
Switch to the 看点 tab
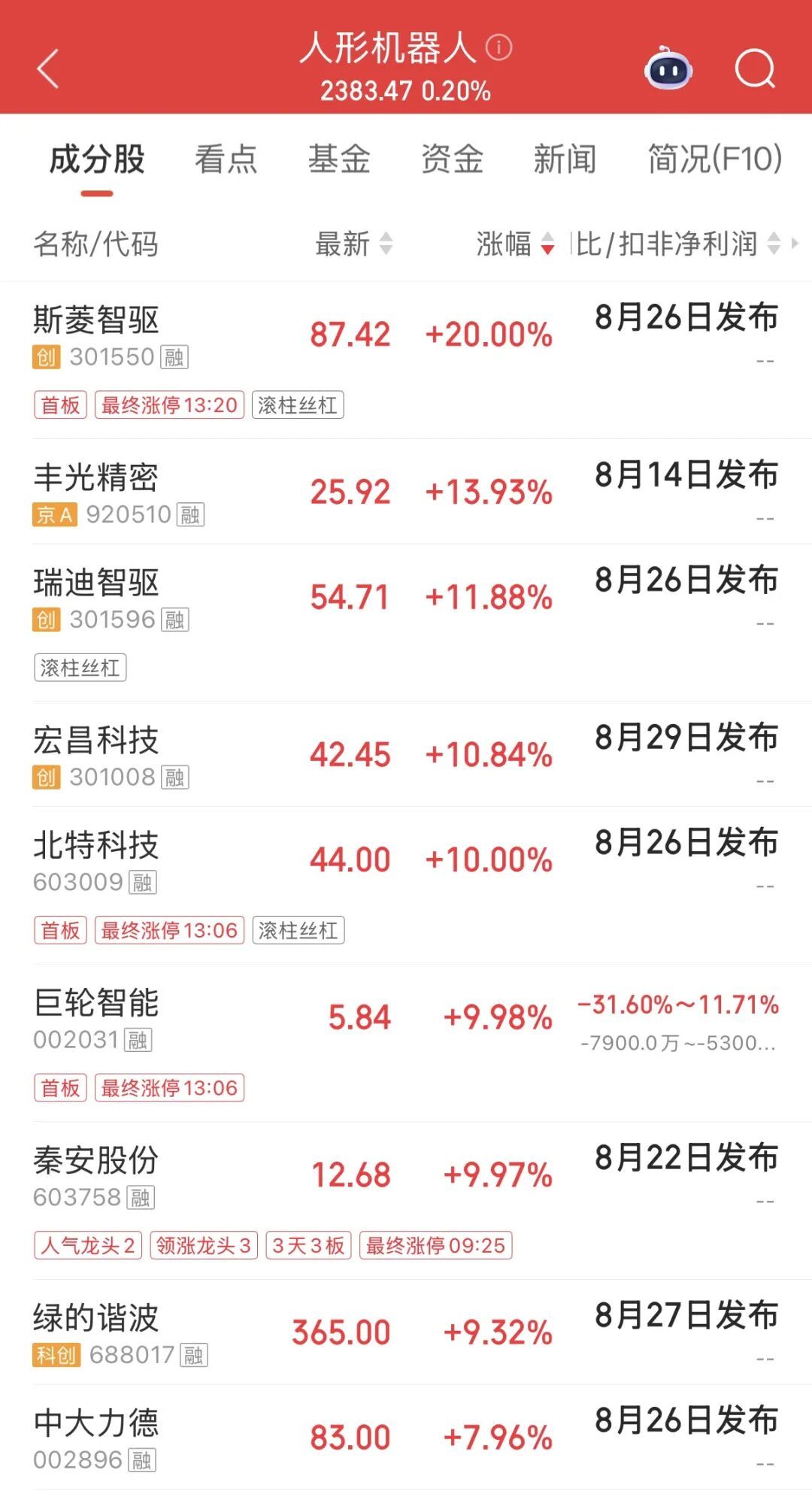coord(226,159)
